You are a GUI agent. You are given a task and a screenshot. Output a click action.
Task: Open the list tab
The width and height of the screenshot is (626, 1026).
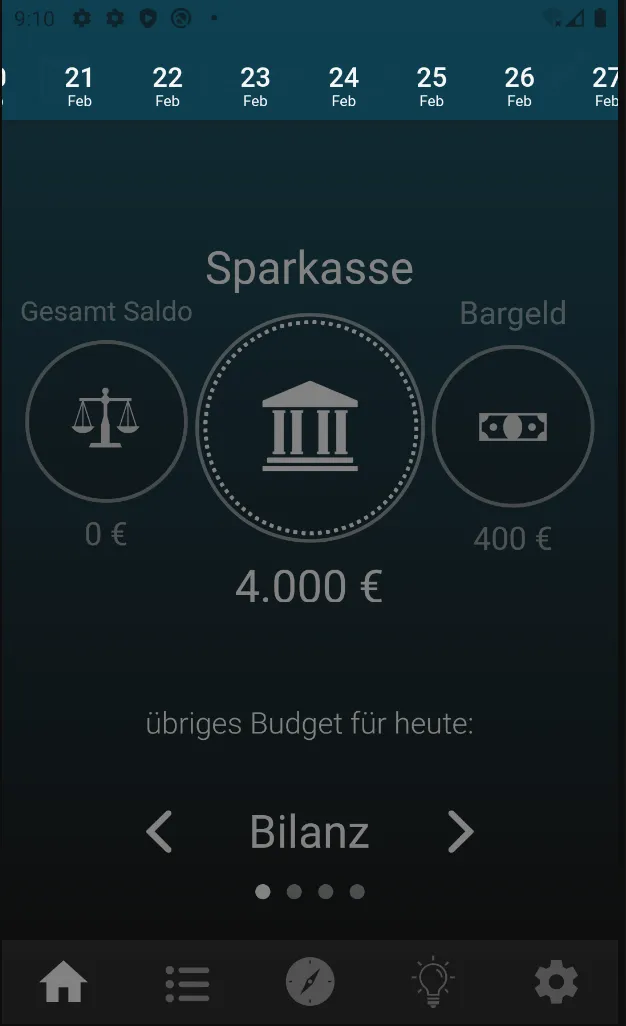click(187, 983)
